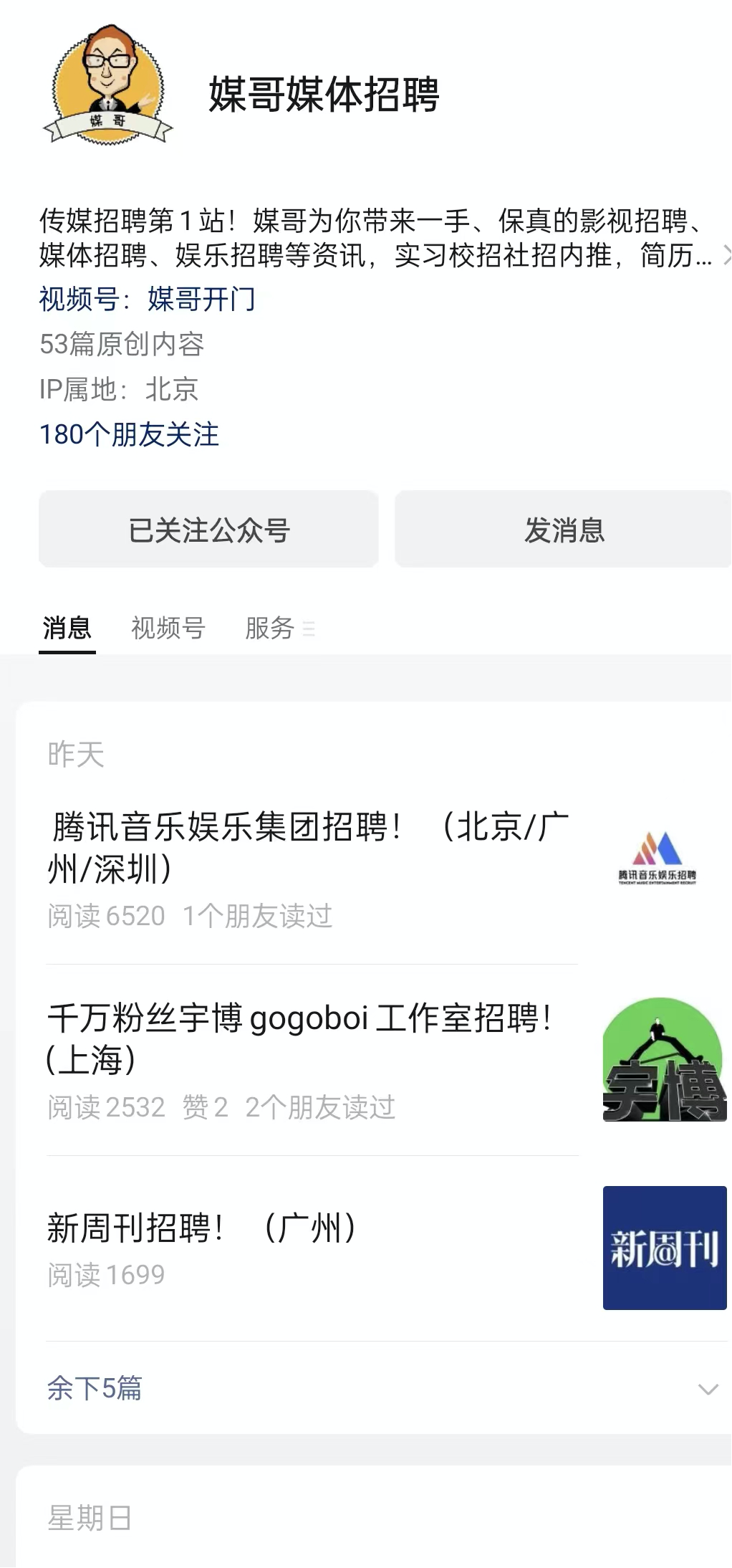
Task: Click 2个朋友读过 under the gogoboi article
Action: pos(322,1108)
